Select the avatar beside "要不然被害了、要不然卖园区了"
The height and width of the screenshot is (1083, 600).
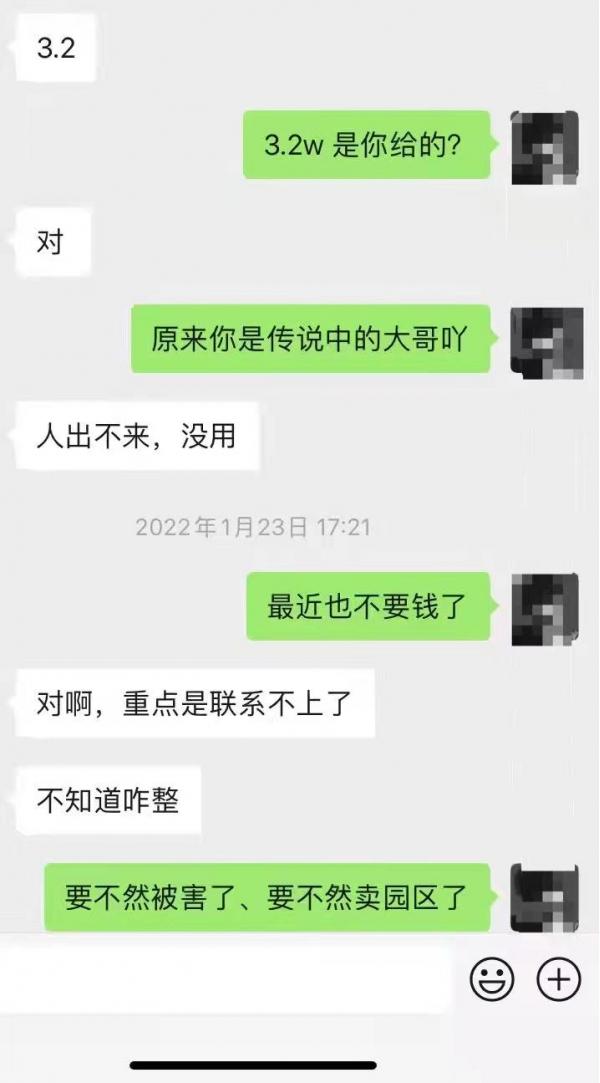click(545, 897)
